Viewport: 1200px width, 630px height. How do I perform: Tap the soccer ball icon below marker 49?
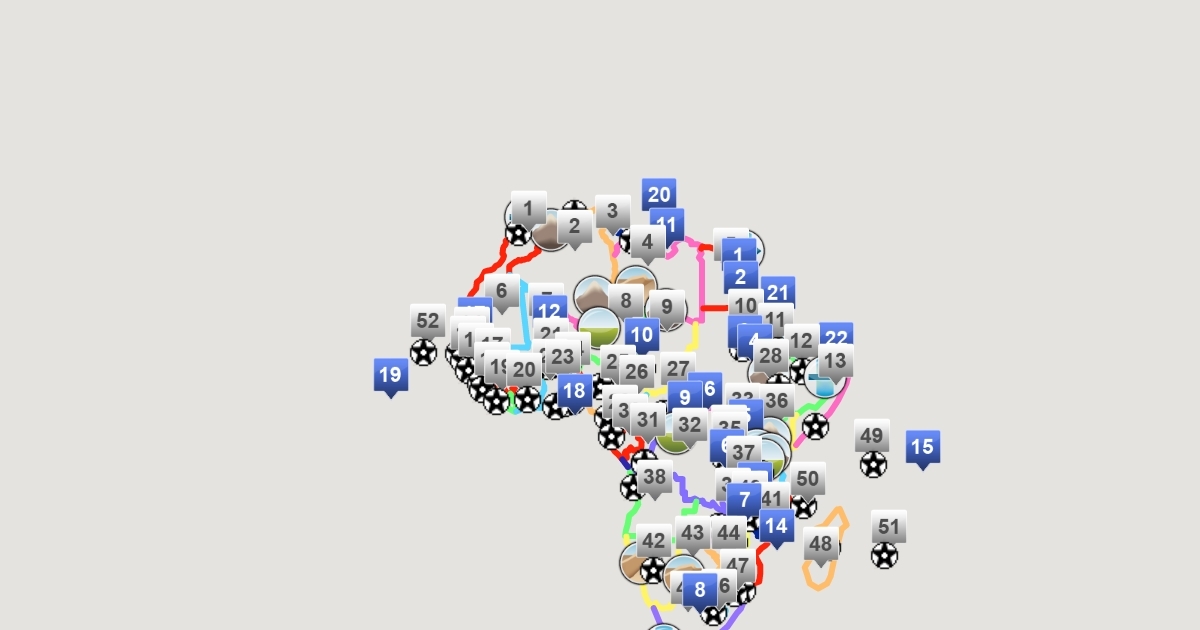(x=873, y=464)
